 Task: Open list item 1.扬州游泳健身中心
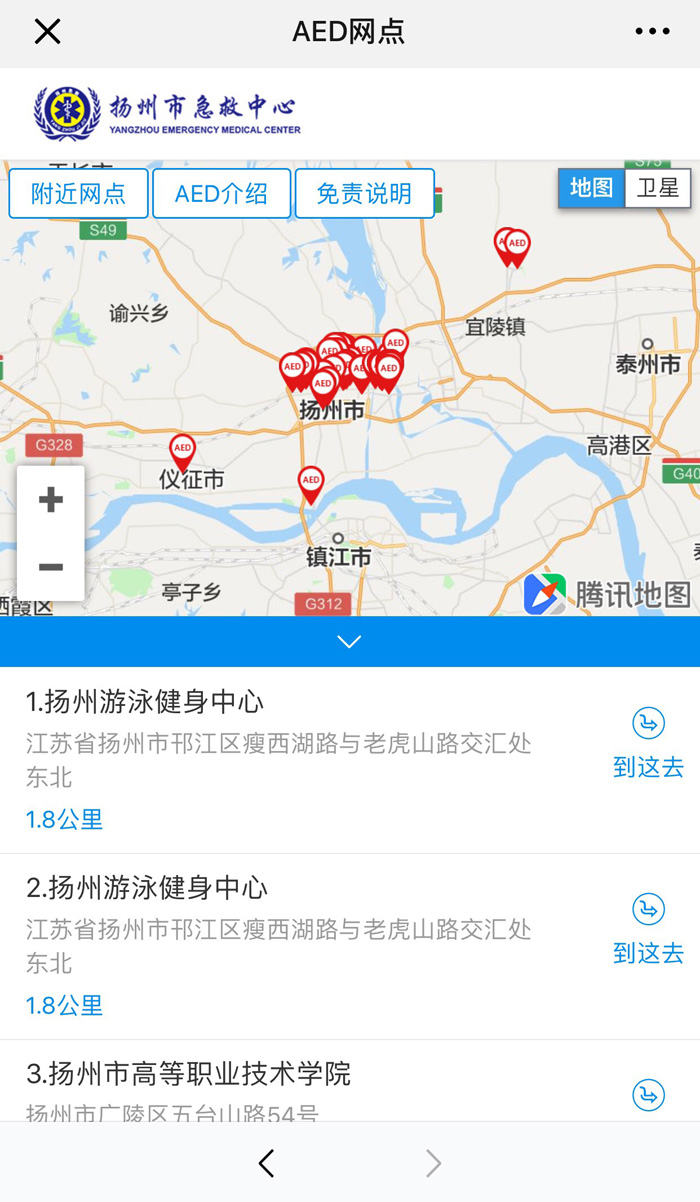tap(350, 760)
